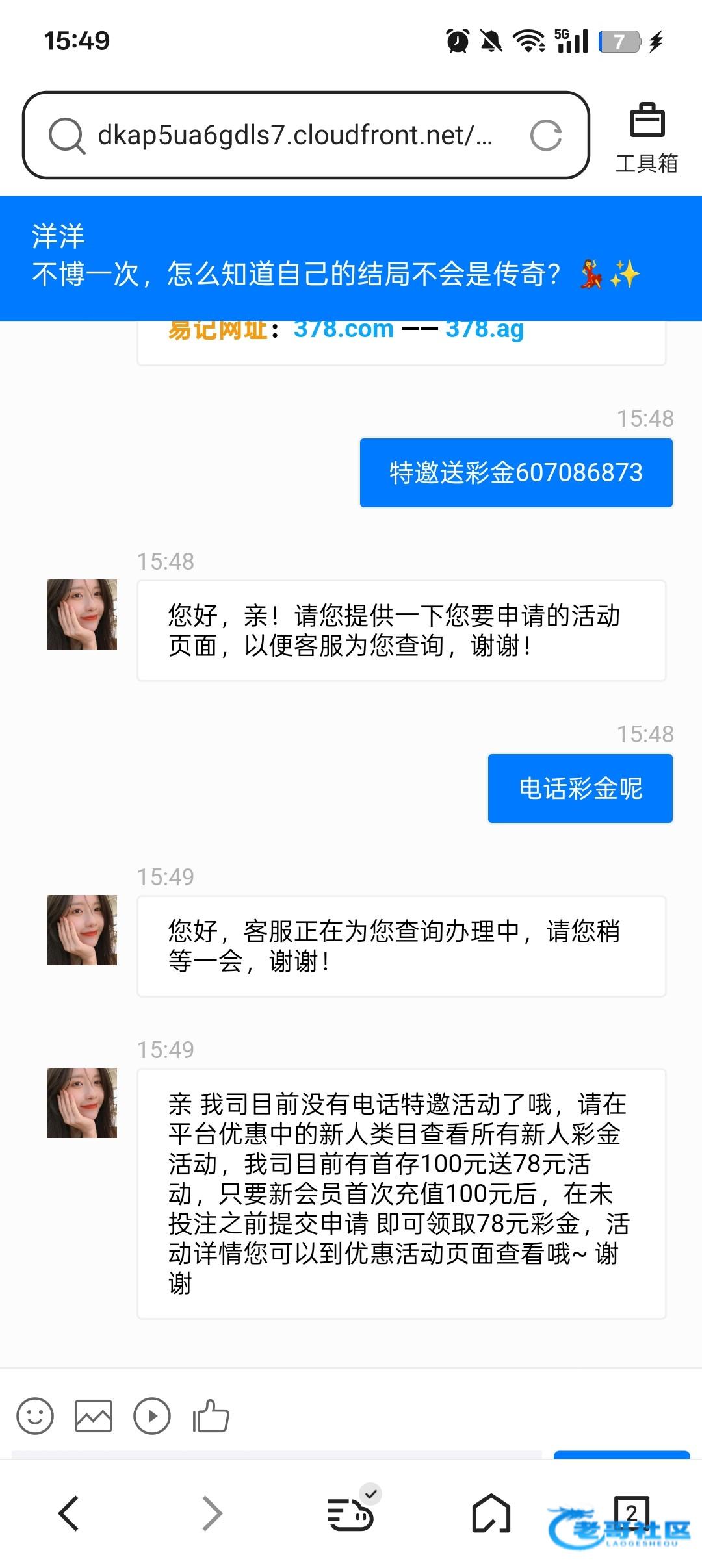
Task: Go back to the previous page
Action: coord(69,1513)
